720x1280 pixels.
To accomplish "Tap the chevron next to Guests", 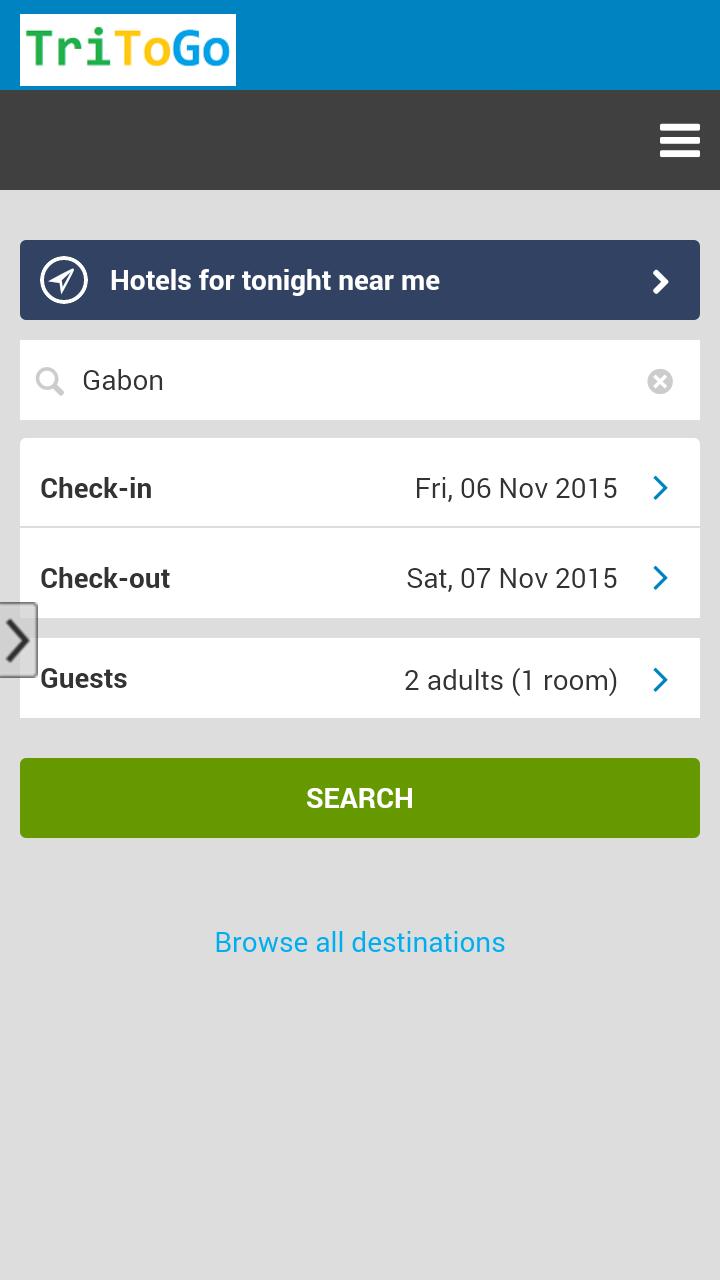I will click(660, 679).
